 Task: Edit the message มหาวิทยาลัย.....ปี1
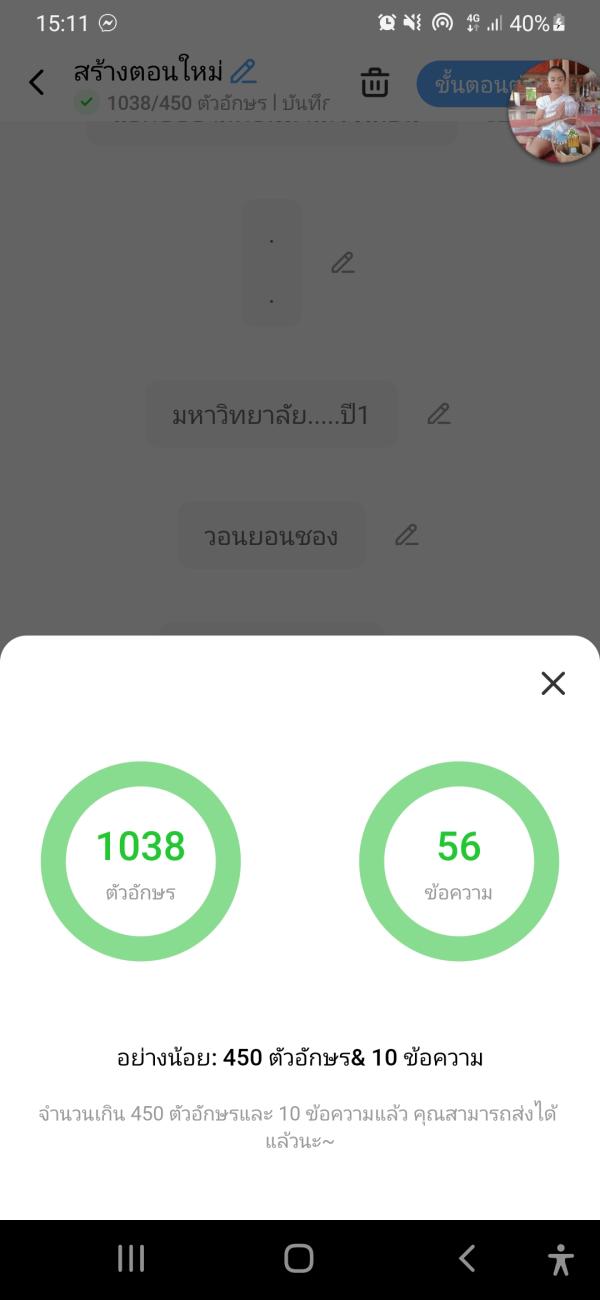coord(438,414)
